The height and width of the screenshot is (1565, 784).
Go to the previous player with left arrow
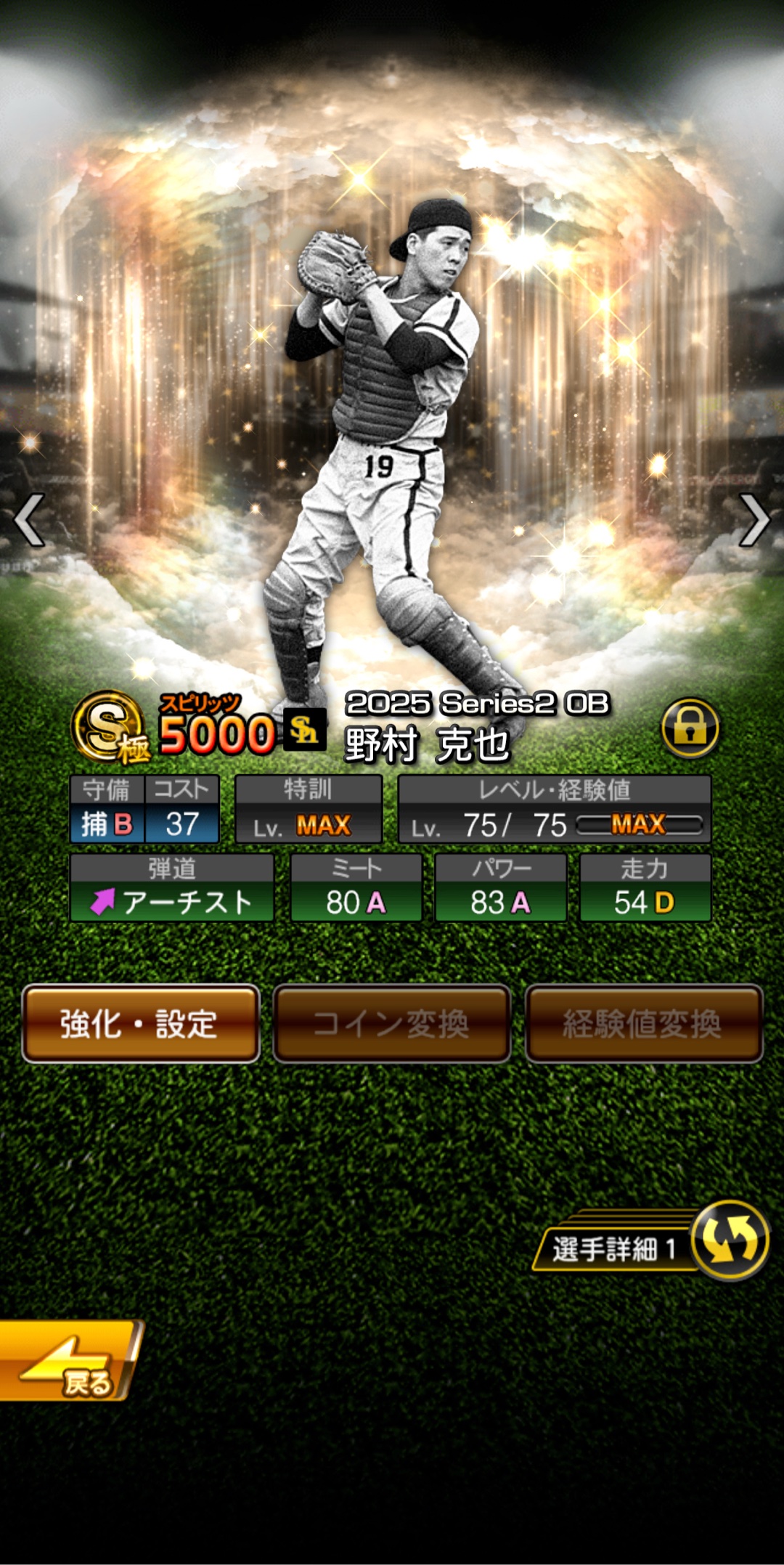coord(30,519)
